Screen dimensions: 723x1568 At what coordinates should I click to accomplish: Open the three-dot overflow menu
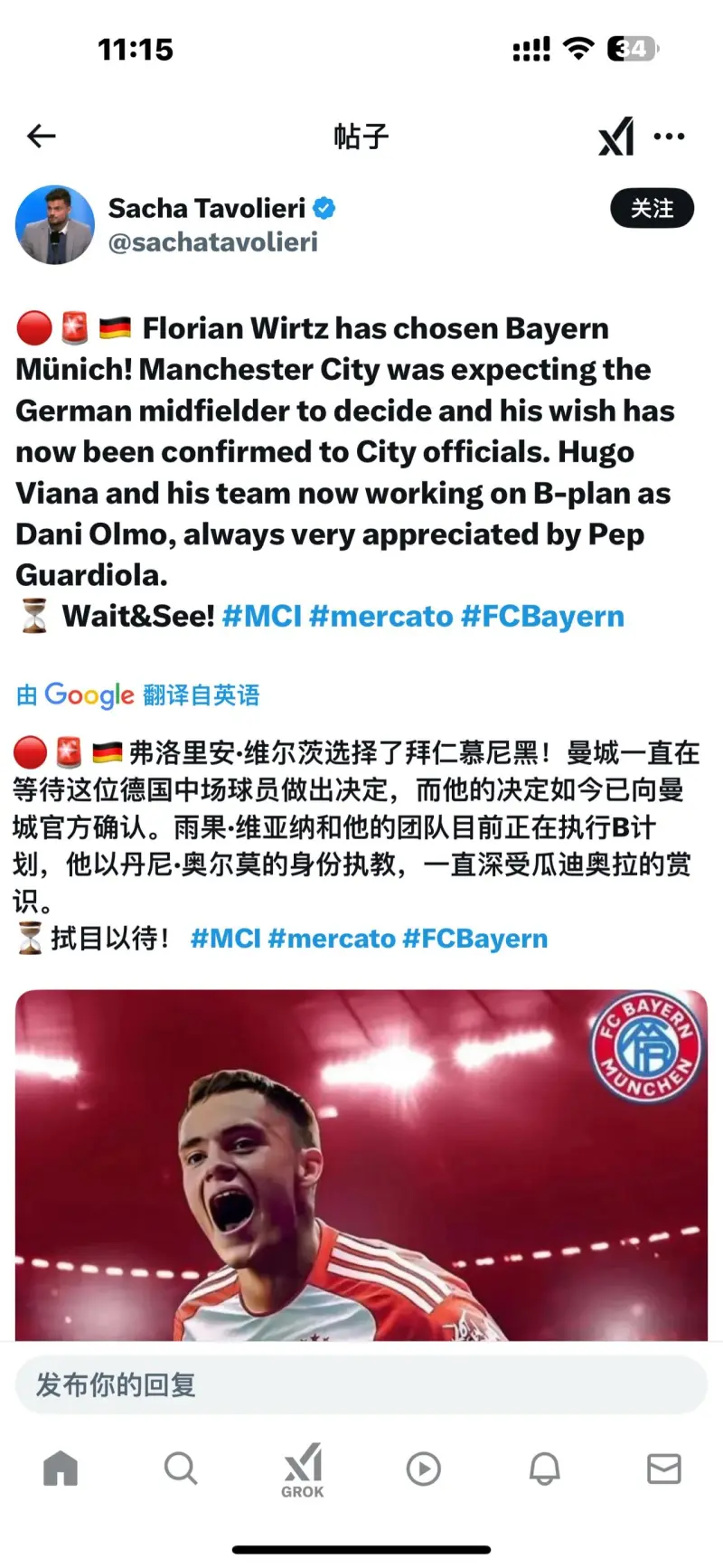coord(669,137)
